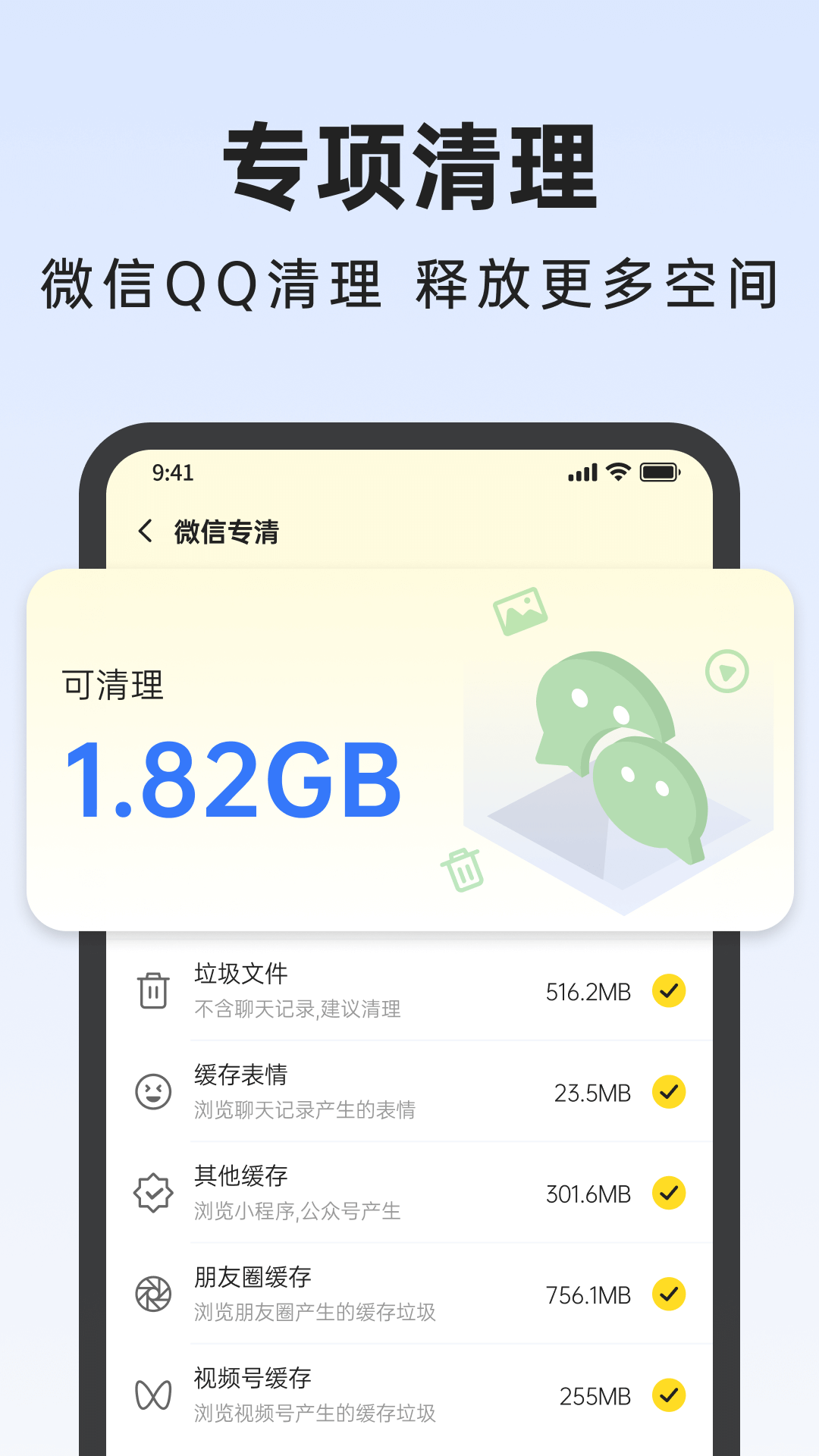Select the aperture icon for 朋友圈缓存
Viewport: 819px width, 1456px height.
point(153,1295)
